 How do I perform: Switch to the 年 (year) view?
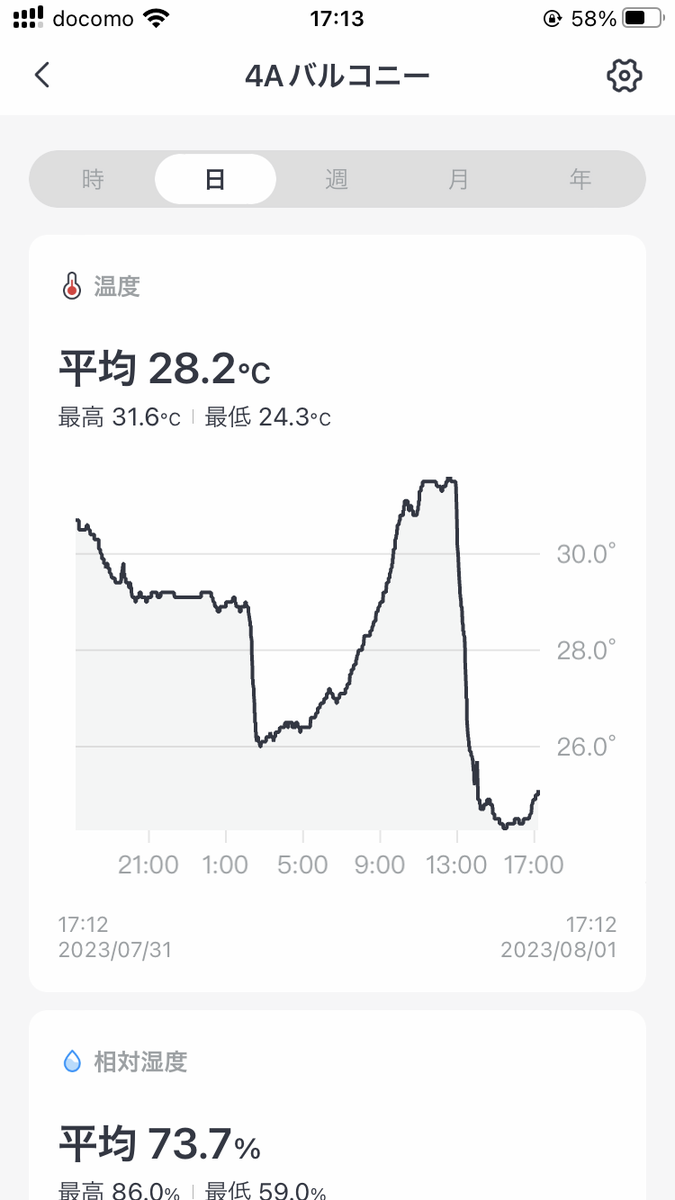[581, 180]
